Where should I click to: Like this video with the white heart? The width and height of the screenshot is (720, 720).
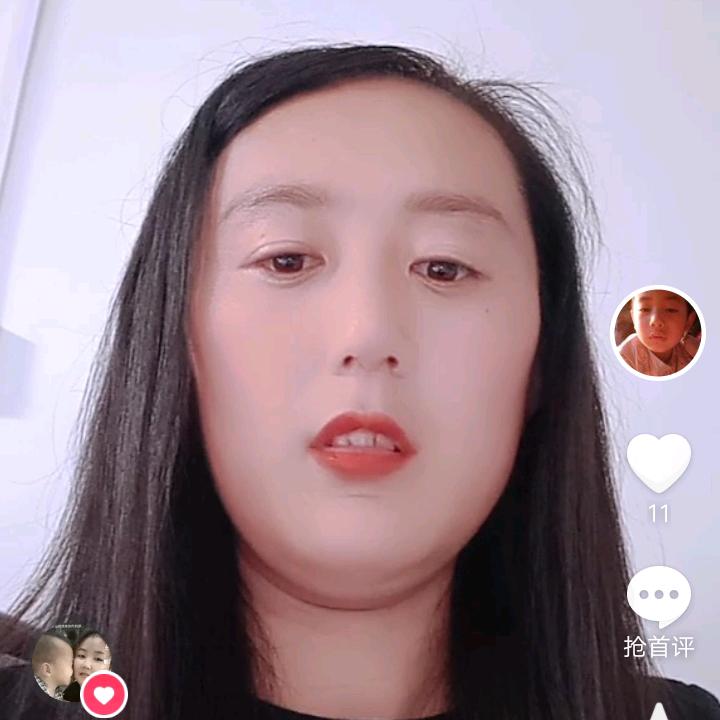pos(658,462)
